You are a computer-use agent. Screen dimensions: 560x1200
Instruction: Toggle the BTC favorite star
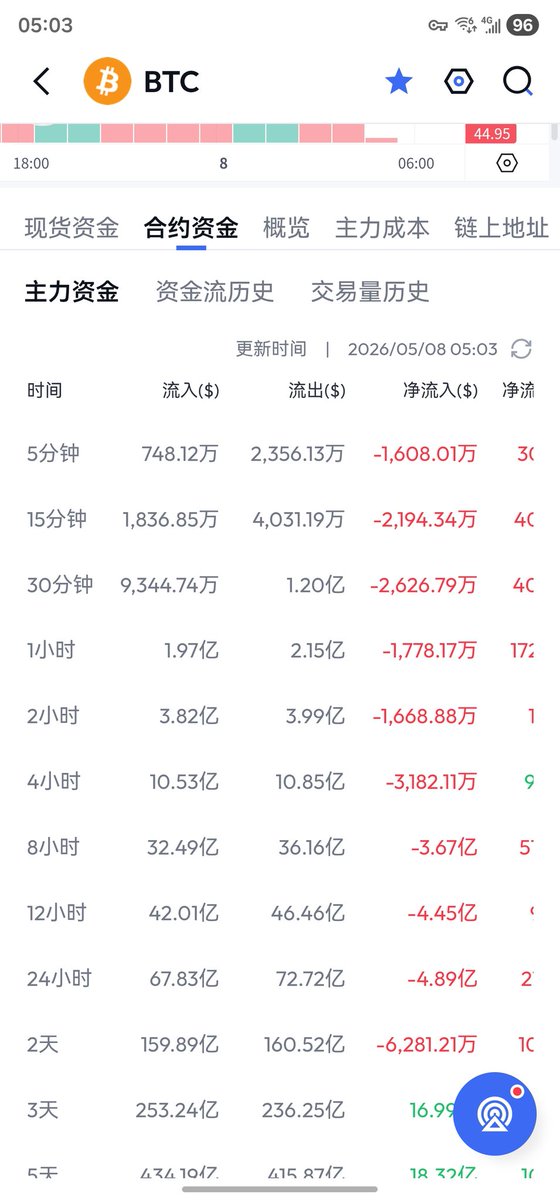pyautogui.click(x=399, y=81)
